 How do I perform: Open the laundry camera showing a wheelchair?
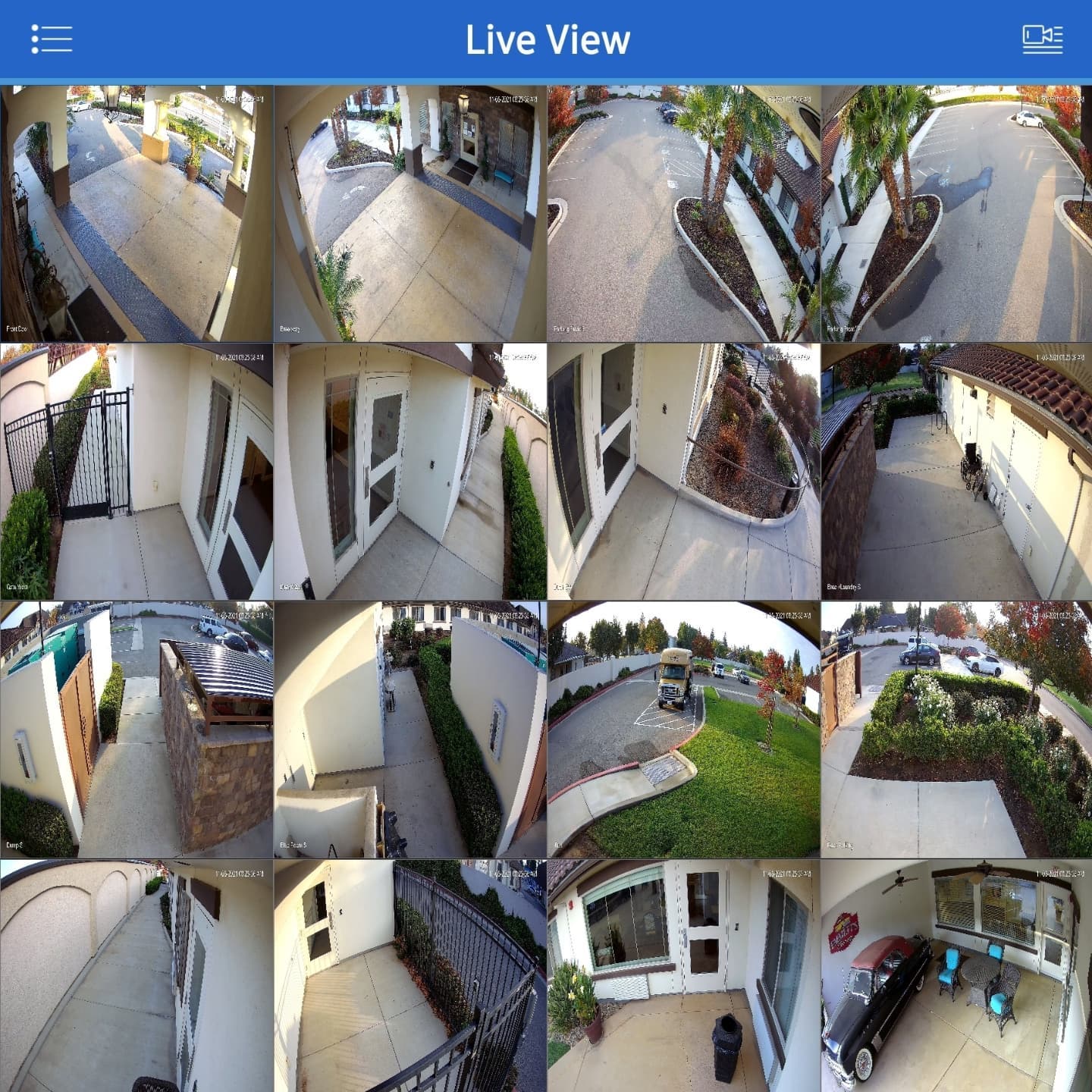point(956,472)
